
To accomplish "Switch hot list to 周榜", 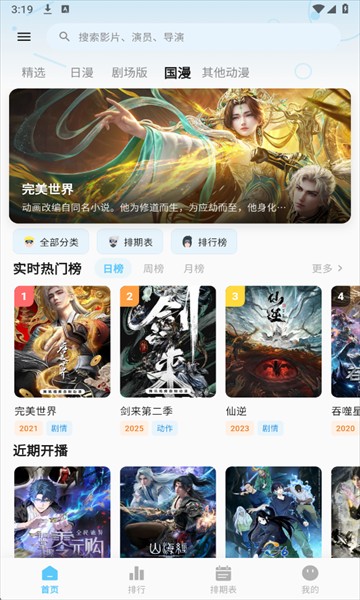I will pos(153,269).
